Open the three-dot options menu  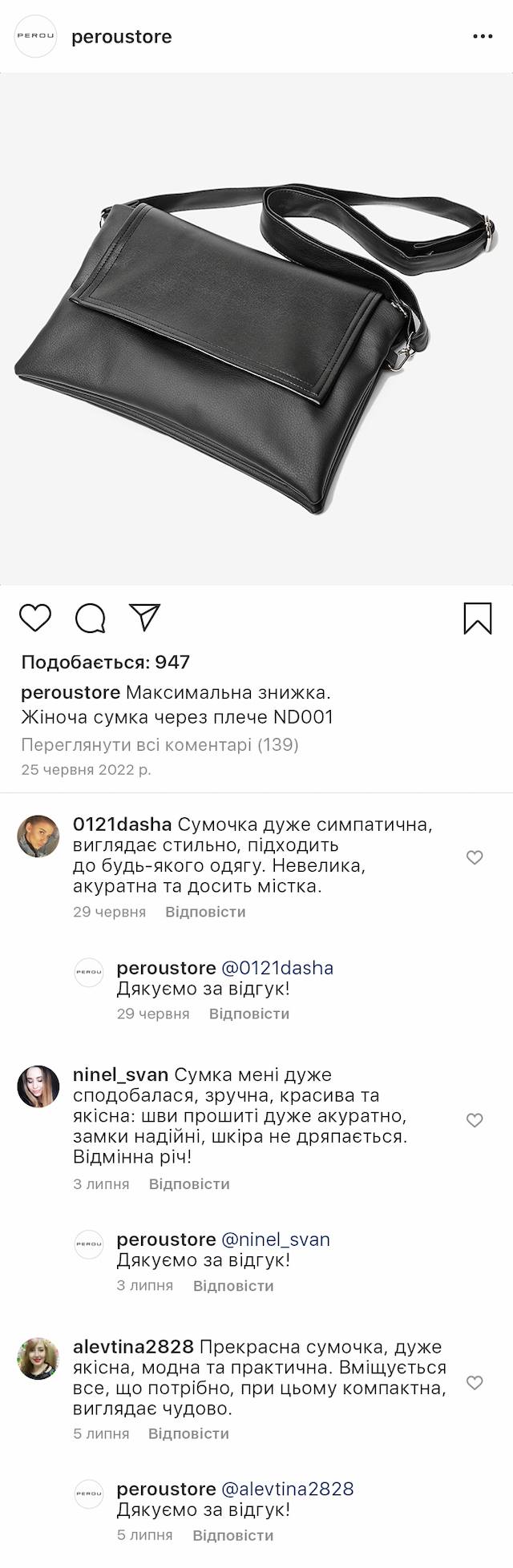(483, 37)
